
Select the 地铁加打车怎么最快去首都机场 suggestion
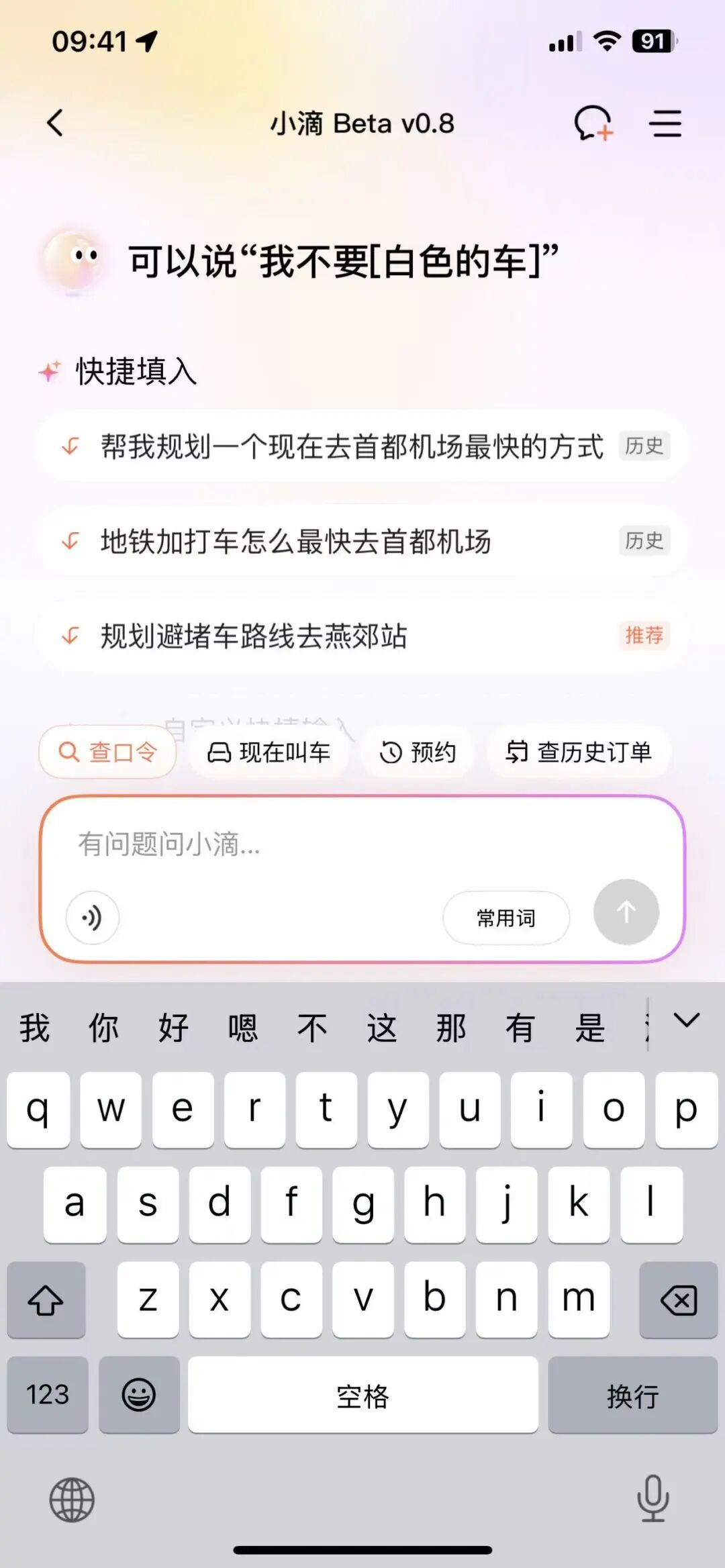pos(295,541)
